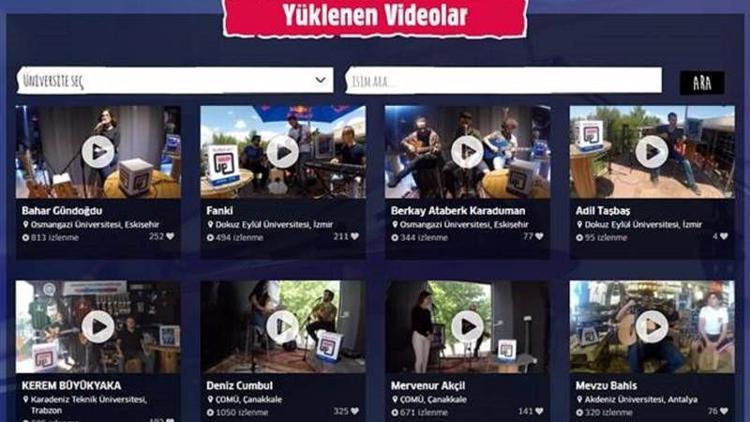
Task: Play Berkay Ataberk Karaduman's video
Action: [467, 152]
